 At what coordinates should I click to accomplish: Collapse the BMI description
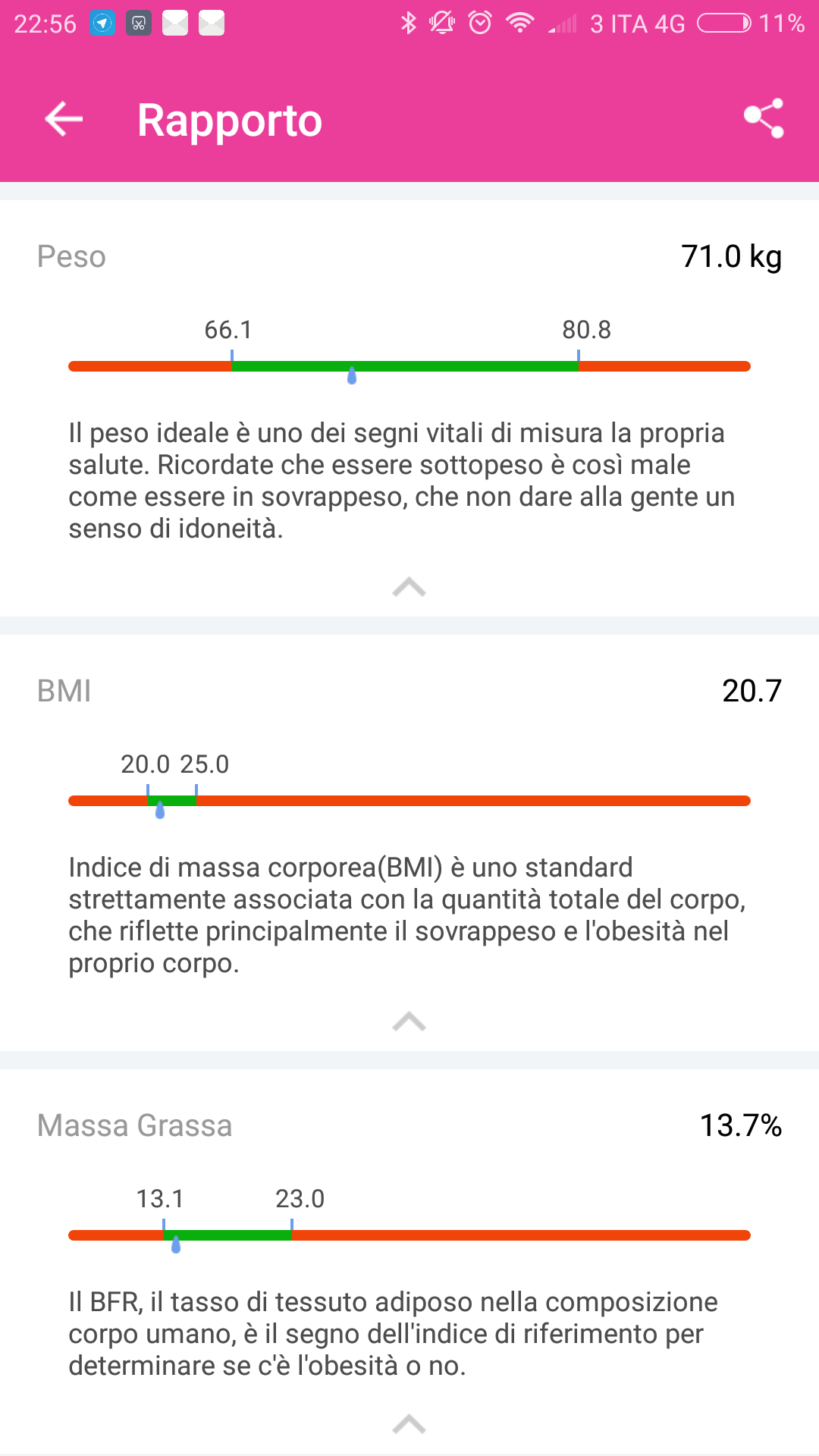409,1021
